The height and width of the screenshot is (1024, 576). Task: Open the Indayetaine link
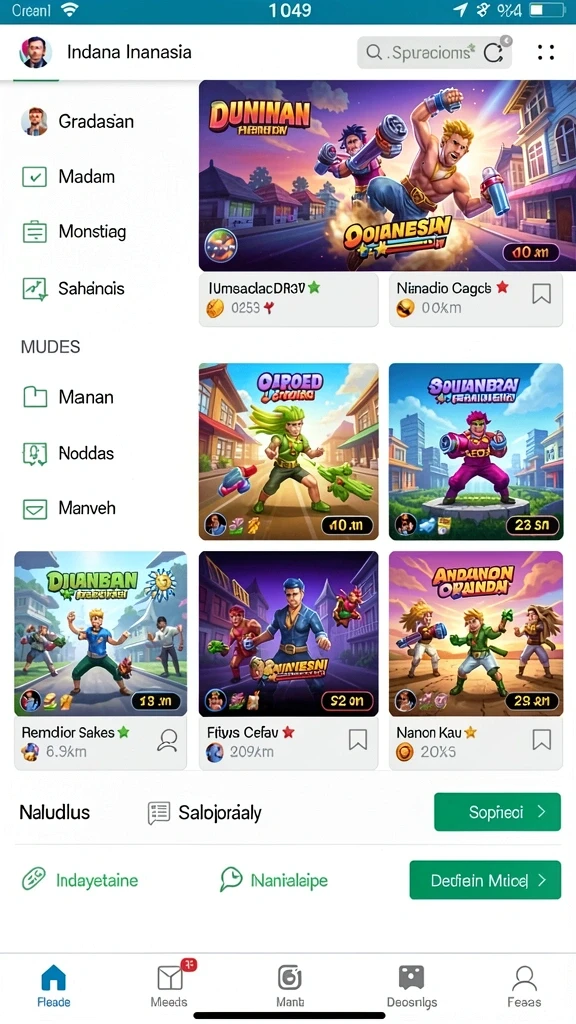(80, 880)
